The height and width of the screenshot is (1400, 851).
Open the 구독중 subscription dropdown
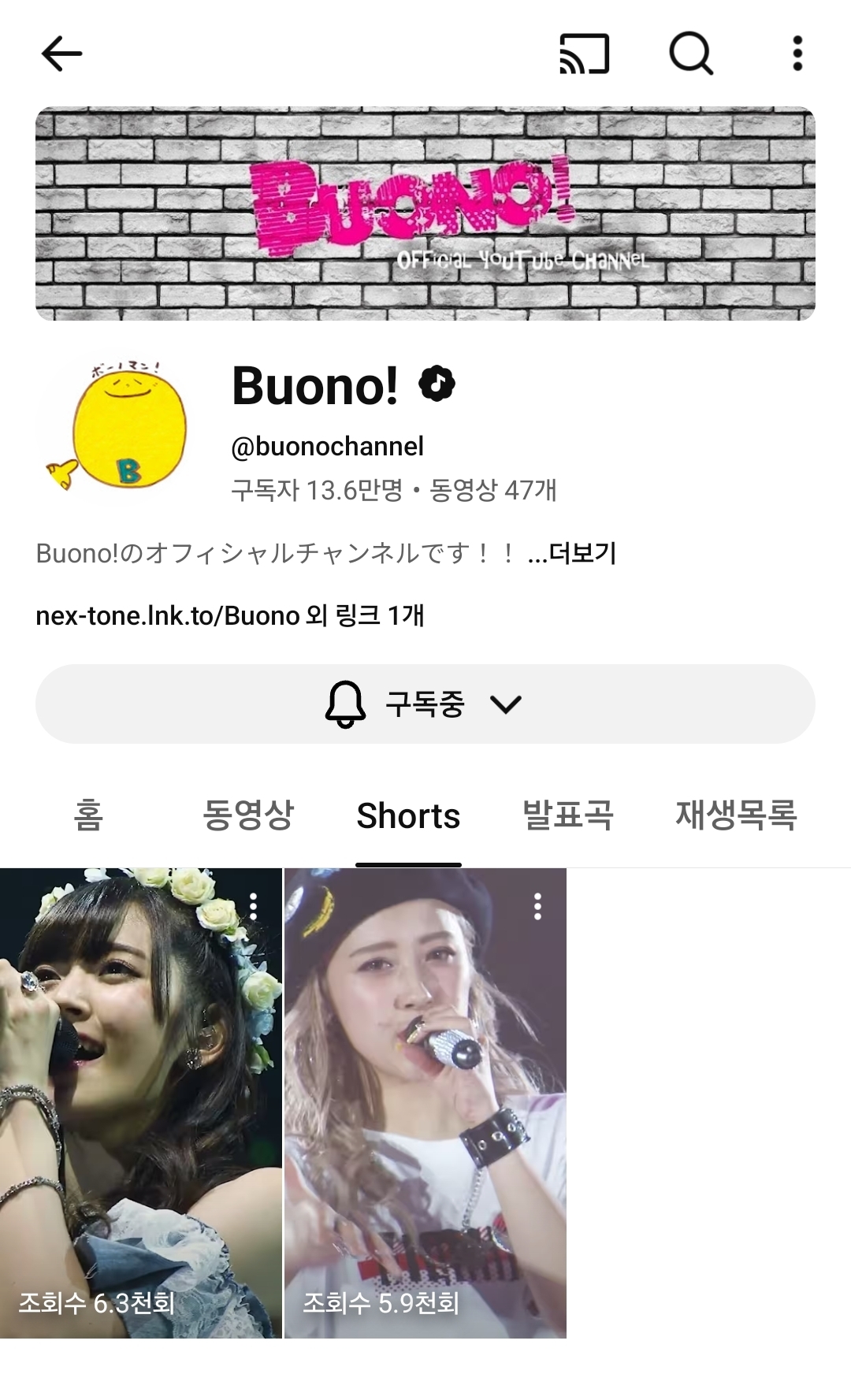pos(425,704)
